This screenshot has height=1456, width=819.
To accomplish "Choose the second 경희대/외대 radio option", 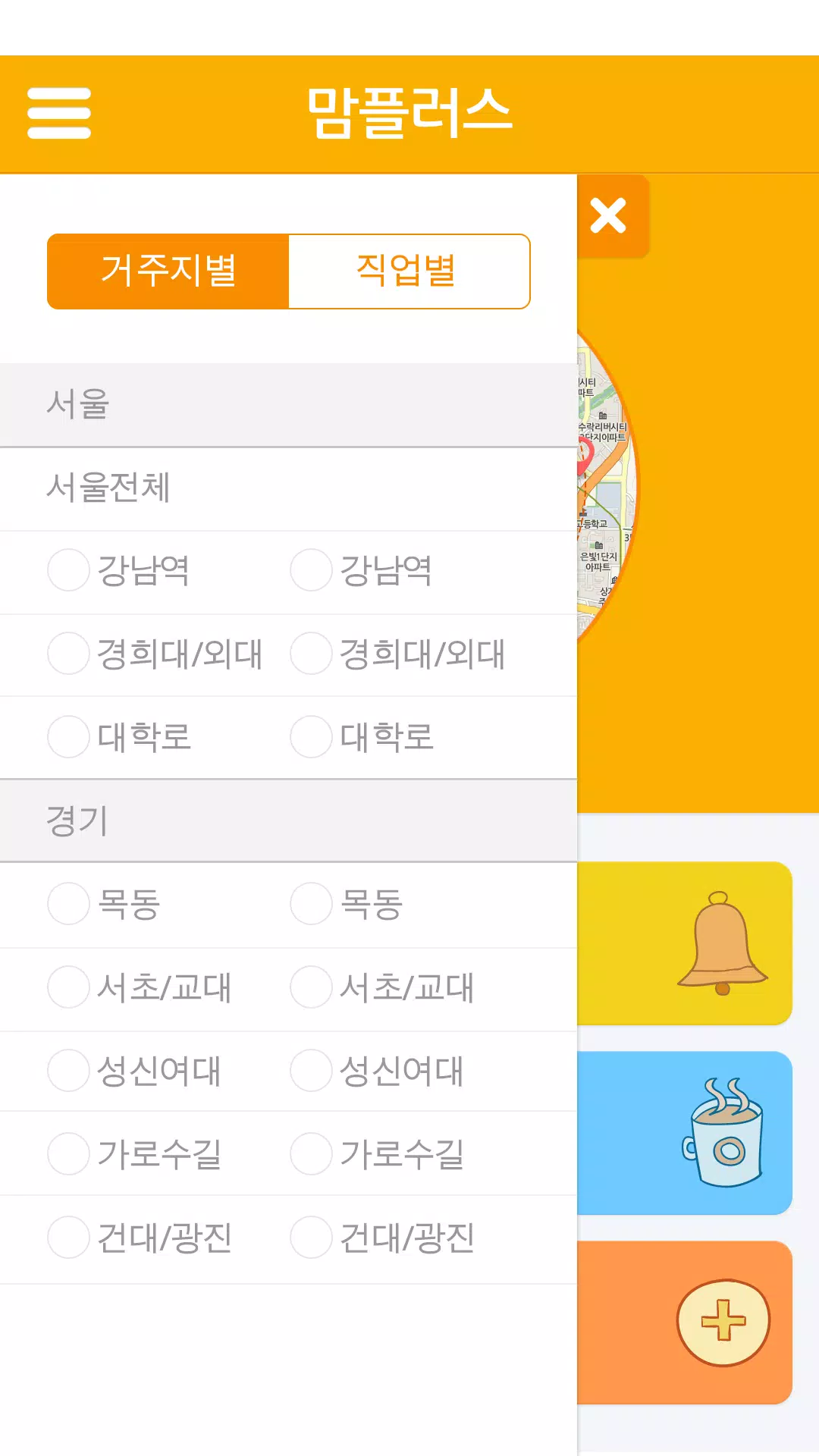I will coord(312,654).
